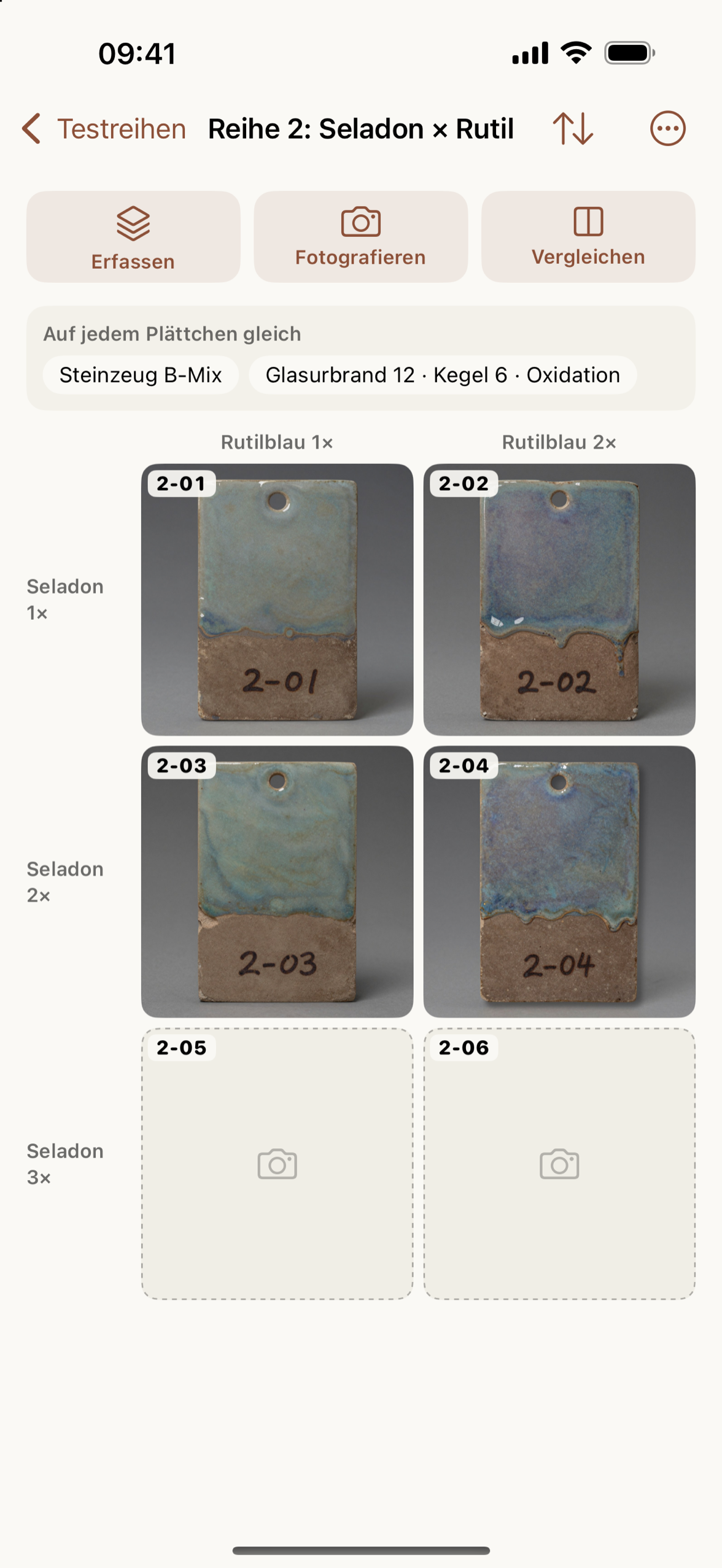722x1568 pixels.
Task: Select the Steinzeug B-Mix chip
Action: pyautogui.click(x=141, y=375)
